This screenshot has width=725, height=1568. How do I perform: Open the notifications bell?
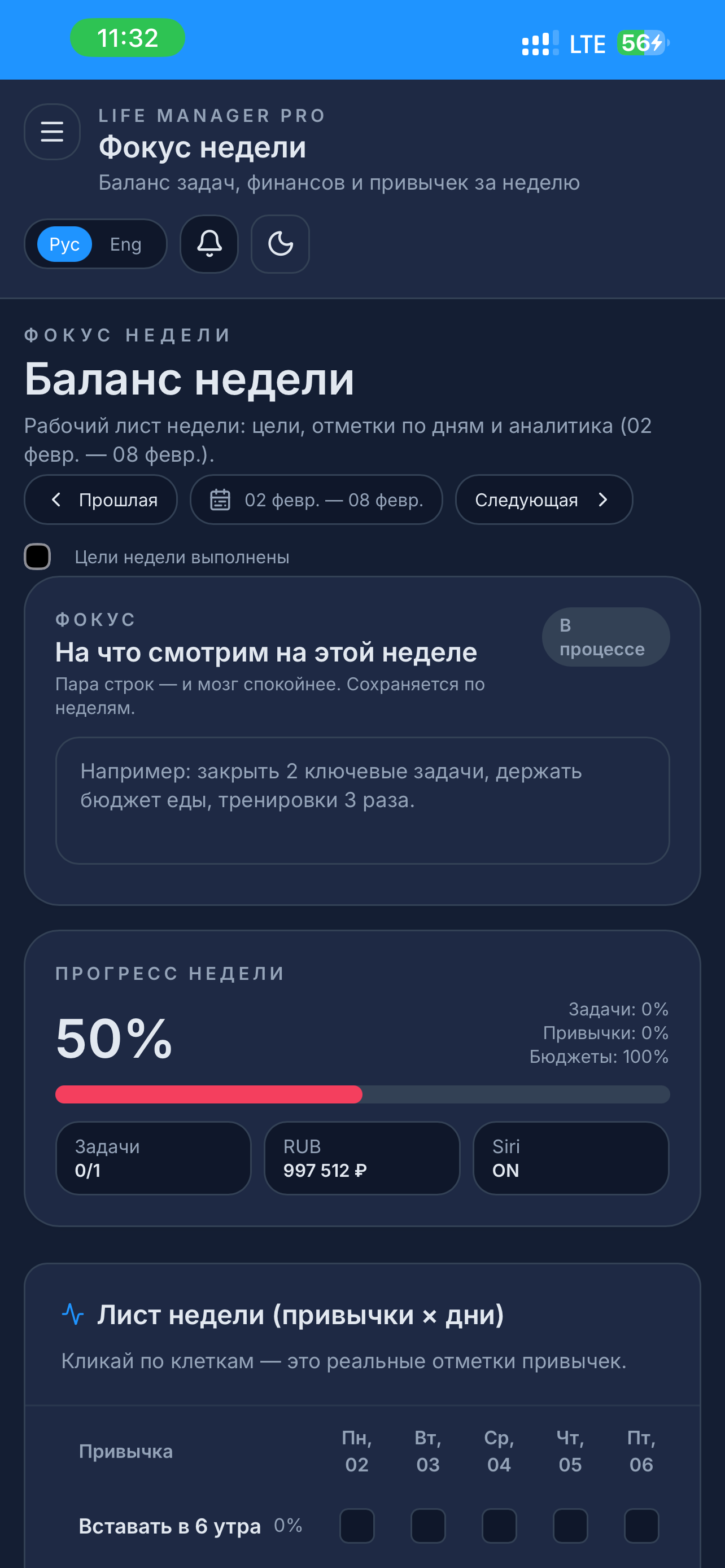[x=209, y=244]
